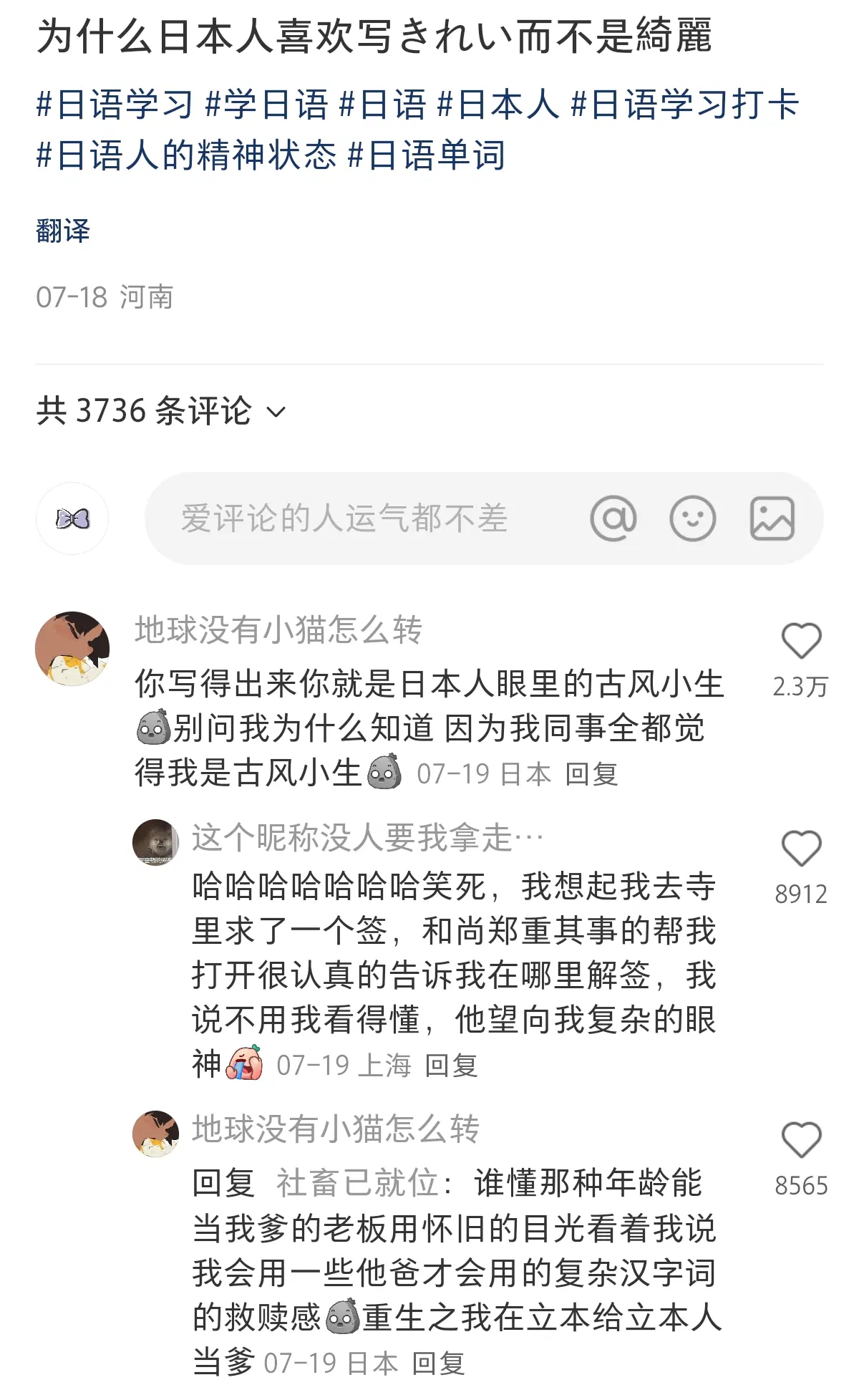Open the #日语学习 hashtag

coord(115,105)
